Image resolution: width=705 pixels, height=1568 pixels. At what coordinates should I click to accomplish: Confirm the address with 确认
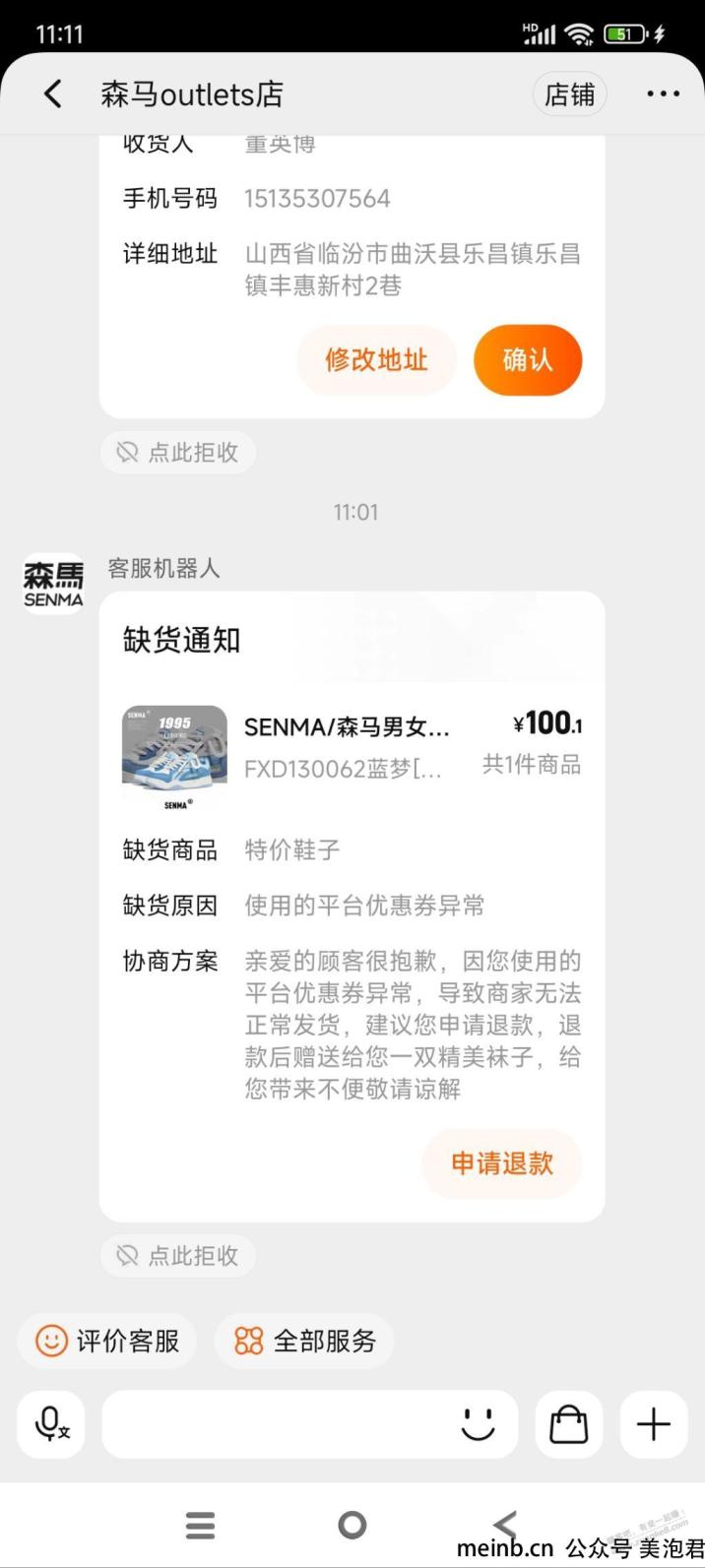[527, 360]
